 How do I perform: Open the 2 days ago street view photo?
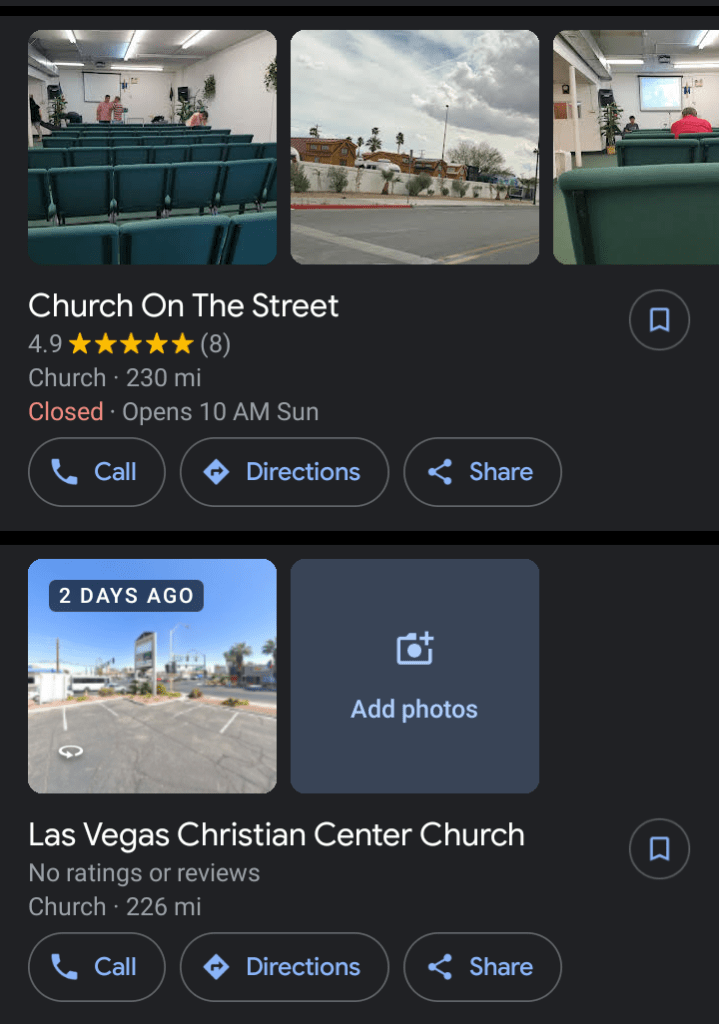click(x=152, y=676)
